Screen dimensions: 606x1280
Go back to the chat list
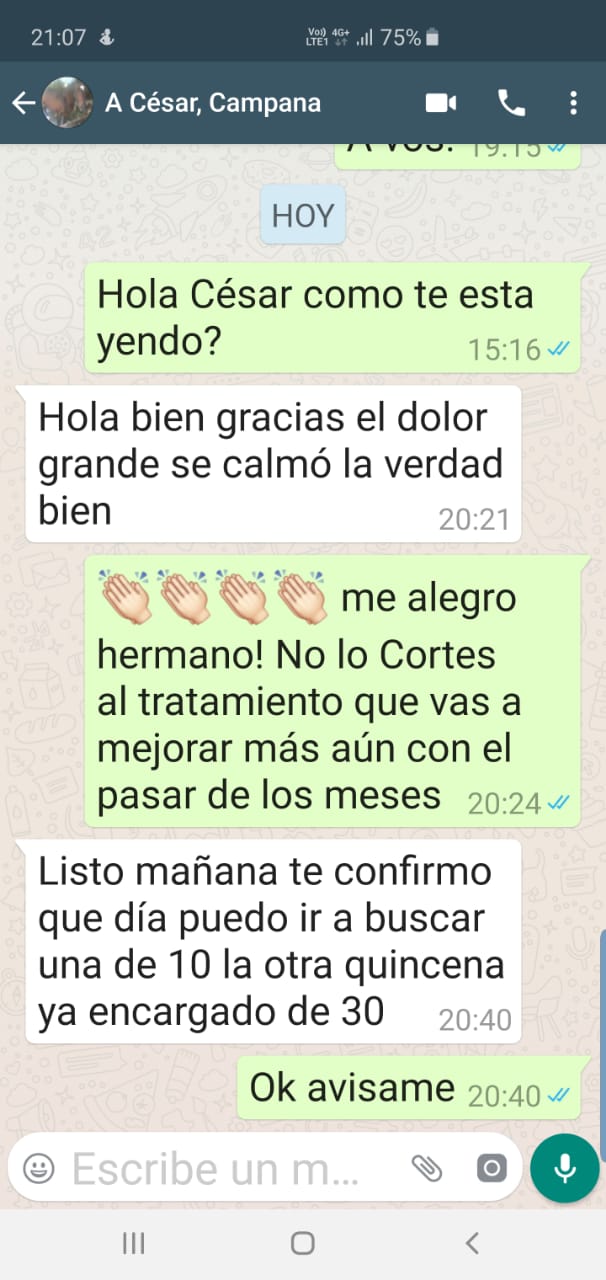click(x=24, y=103)
